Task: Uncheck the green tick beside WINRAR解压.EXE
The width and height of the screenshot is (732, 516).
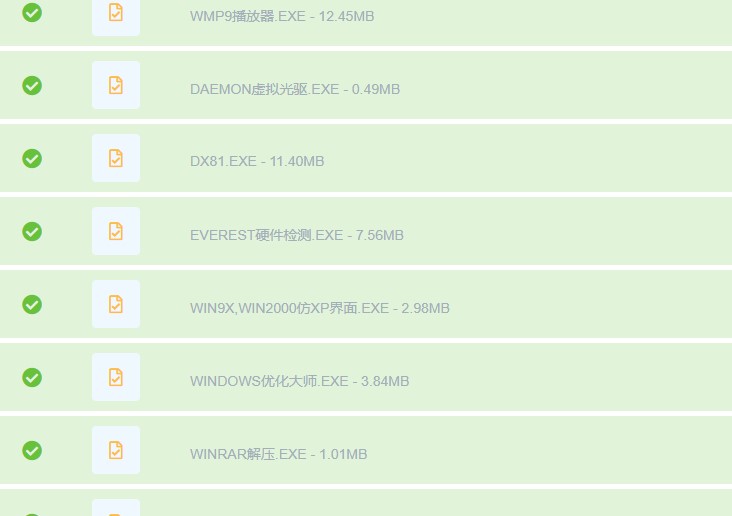Action: pyautogui.click(x=32, y=450)
